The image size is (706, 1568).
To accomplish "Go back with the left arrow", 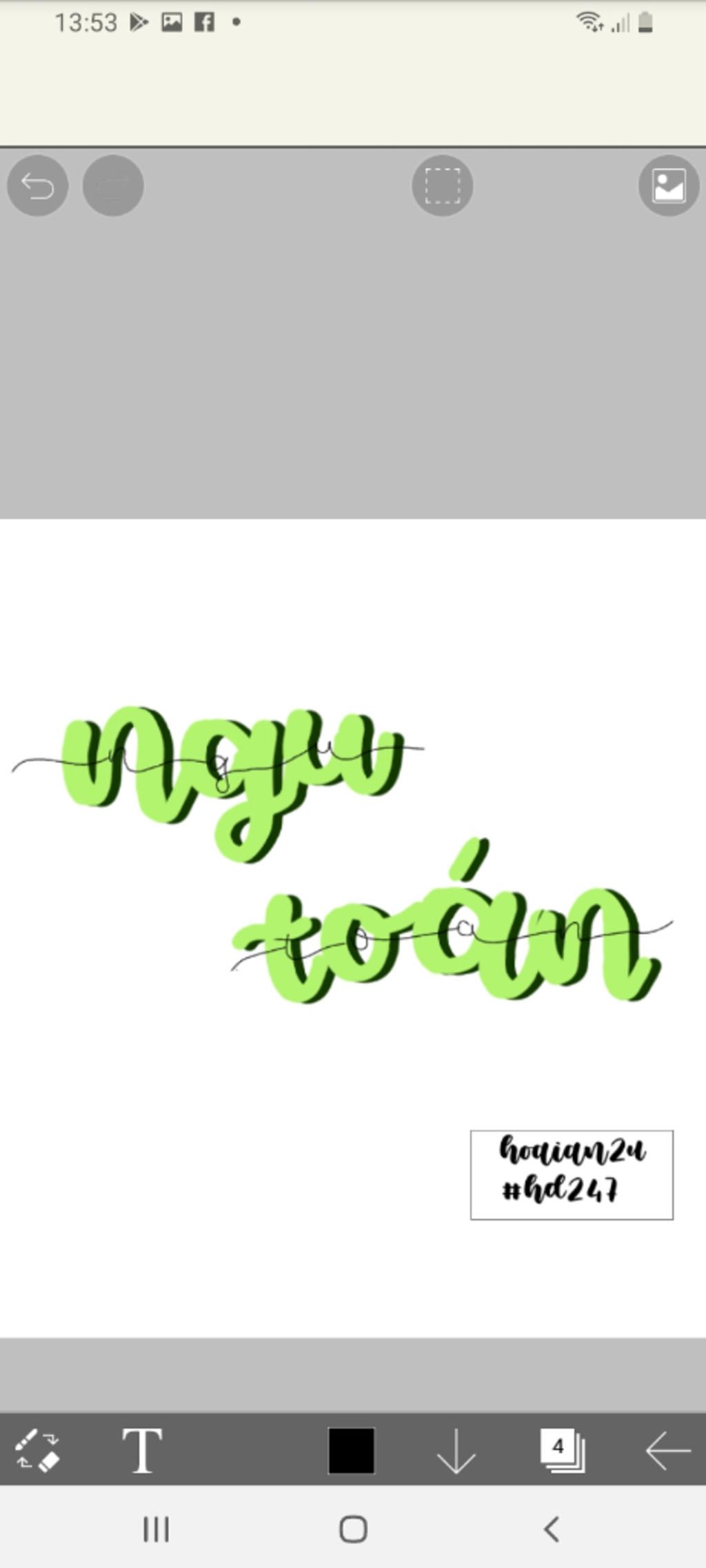I will pyautogui.click(x=667, y=1450).
